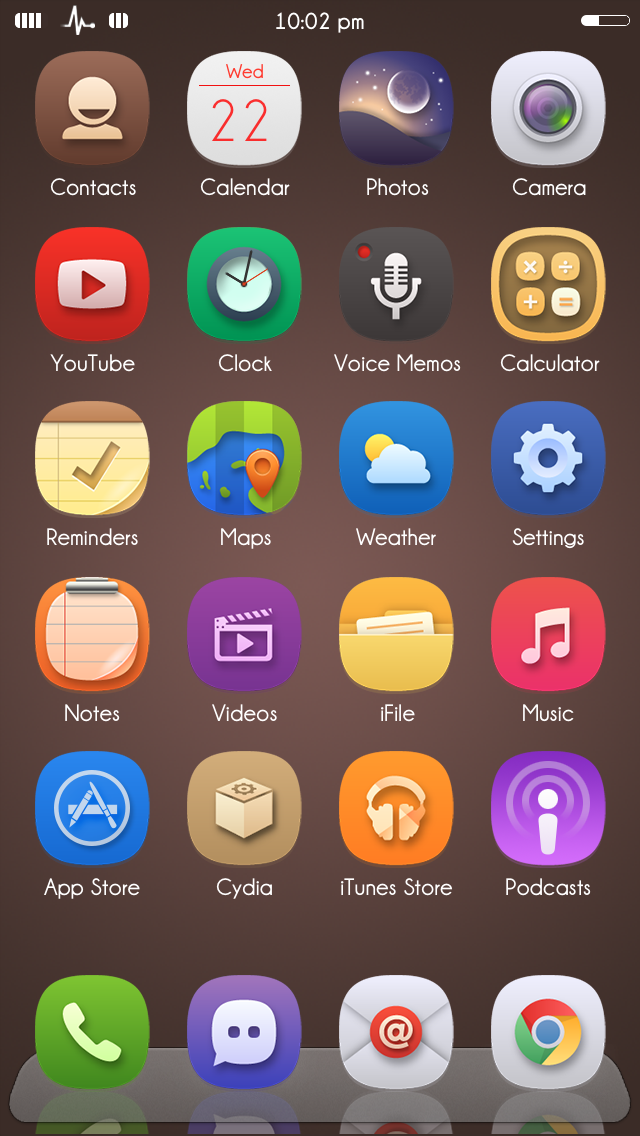Tap the green Phone icon in dock
The height and width of the screenshot is (1136, 640).
point(92,1032)
